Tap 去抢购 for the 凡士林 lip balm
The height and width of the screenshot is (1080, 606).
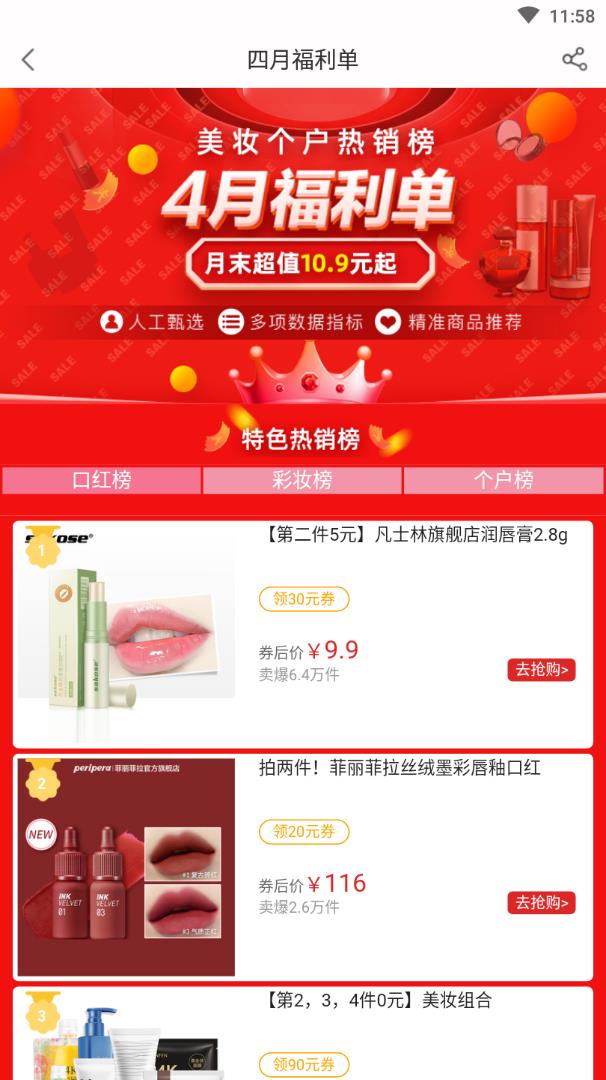(541, 669)
